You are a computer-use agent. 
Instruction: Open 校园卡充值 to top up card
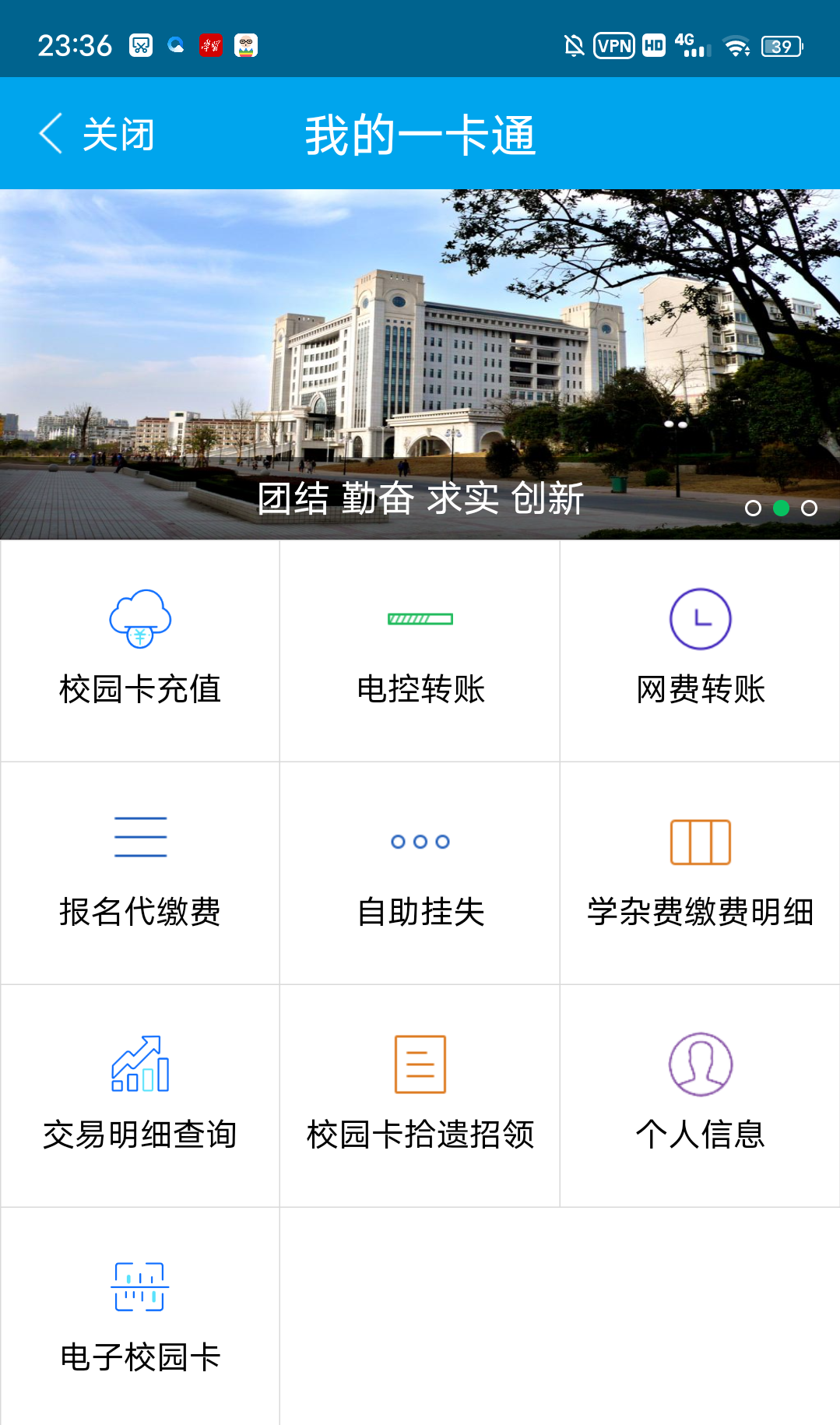[x=140, y=650]
